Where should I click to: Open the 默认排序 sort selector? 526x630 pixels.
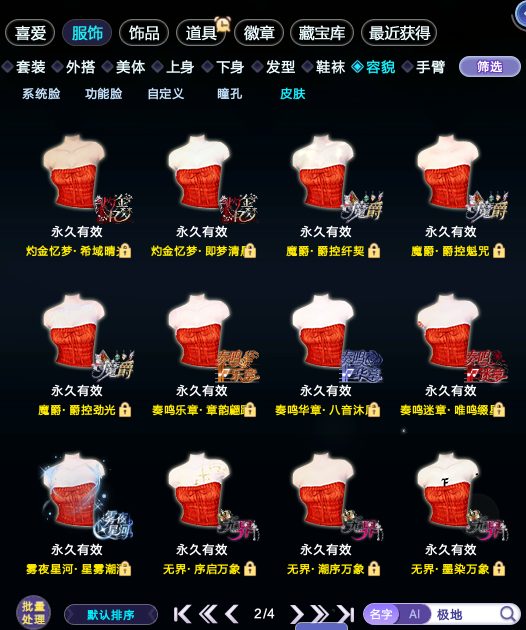pos(111,615)
